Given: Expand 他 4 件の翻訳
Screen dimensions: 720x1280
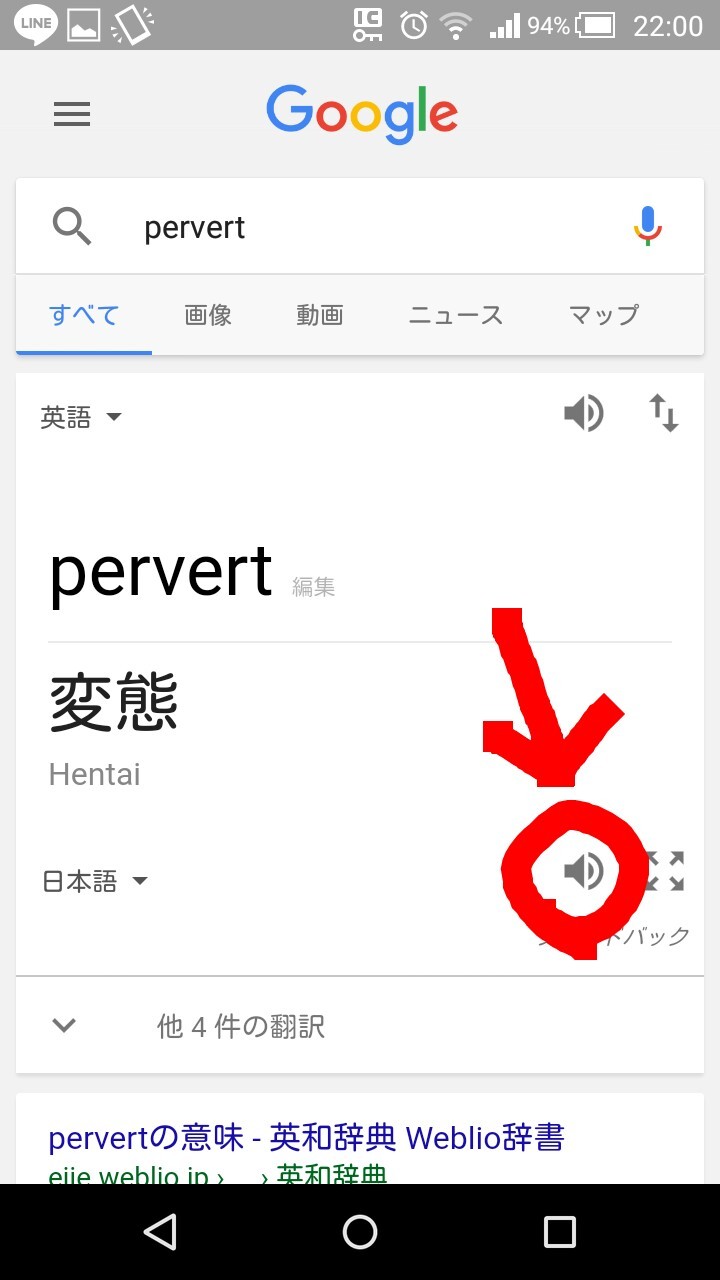Looking at the screenshot, I should (240, 1026).
